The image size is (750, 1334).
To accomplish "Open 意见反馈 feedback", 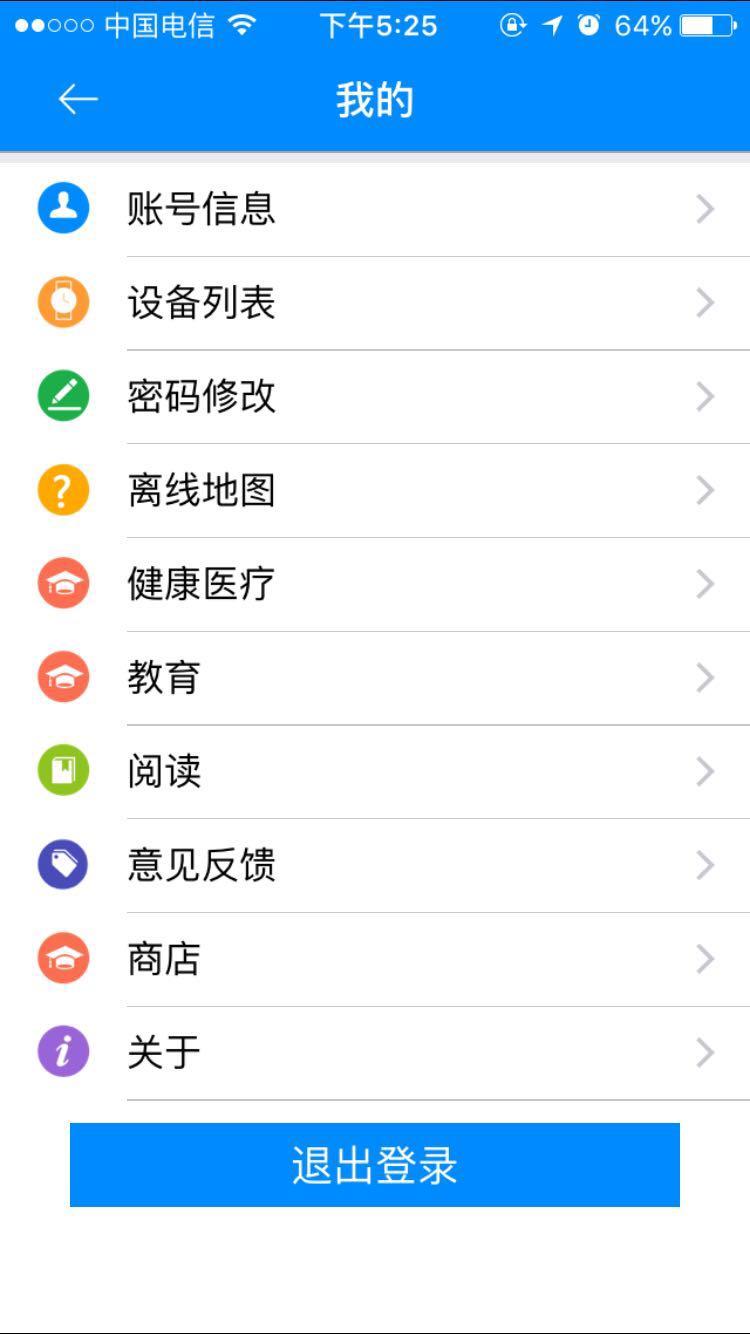I will (x=375, y=866).
